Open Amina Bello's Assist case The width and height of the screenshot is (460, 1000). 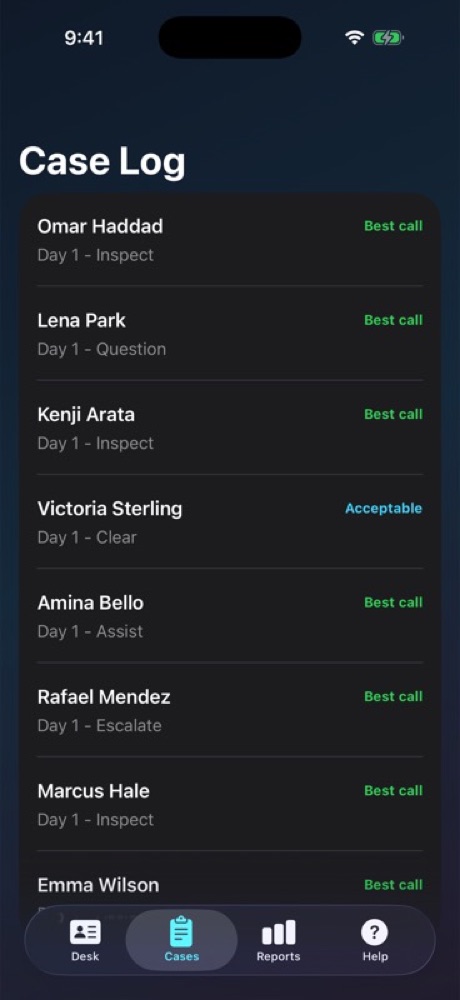pyautogui.click(x=230, y=616)
